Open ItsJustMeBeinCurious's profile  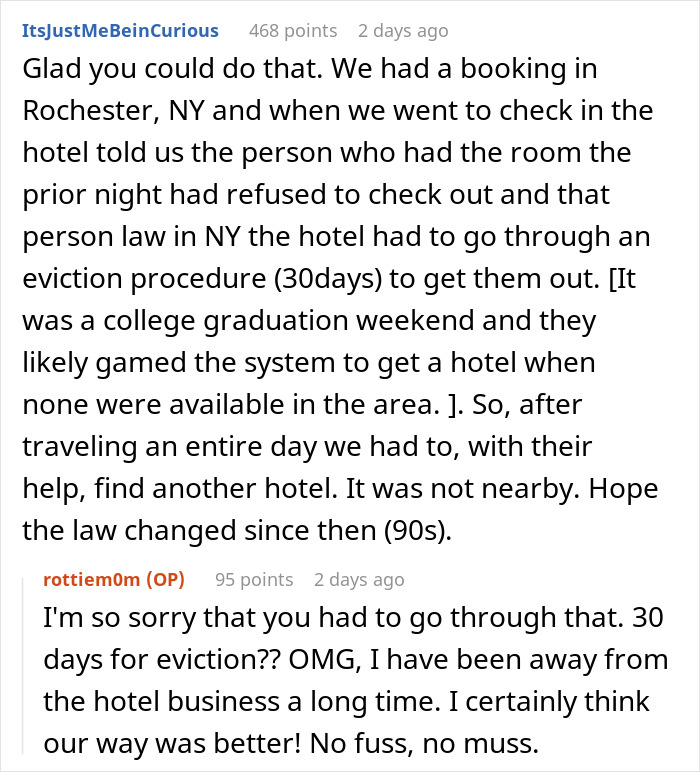[120, 31]
